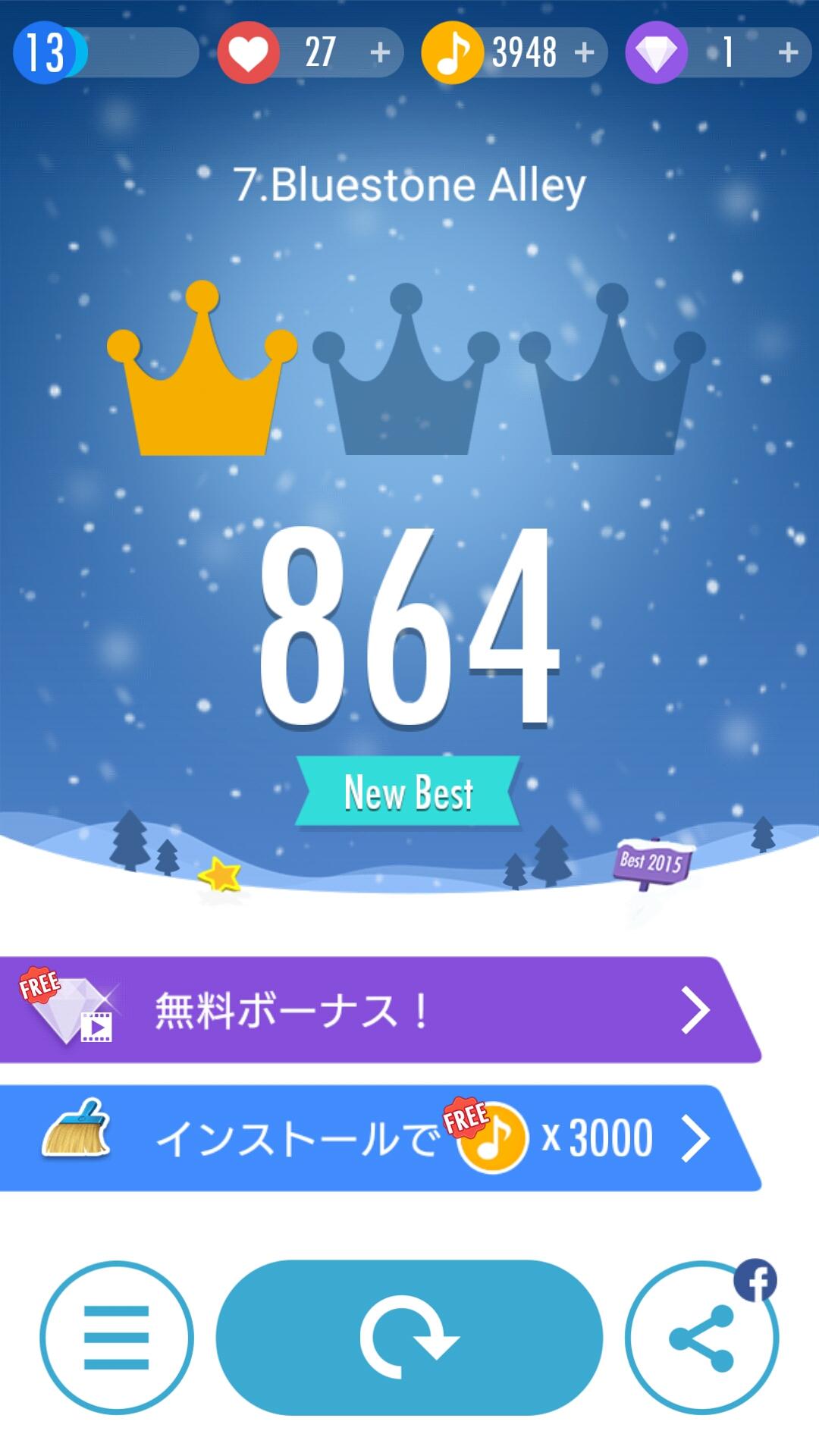Viewport: 819px width, 1456px height.
Task: Add more diamonds with the plus
Action: tap(789, 52)
